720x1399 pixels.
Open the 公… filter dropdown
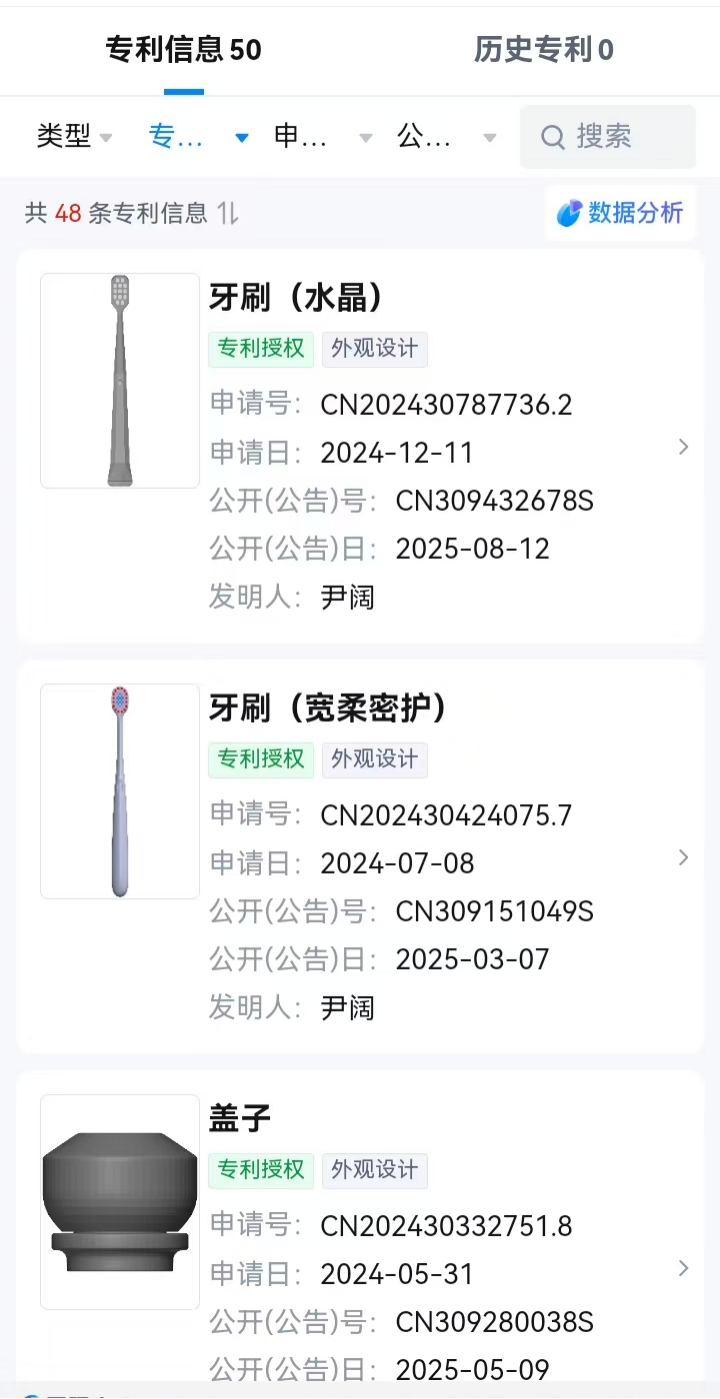pyautogui.click(x=446, y=137)
